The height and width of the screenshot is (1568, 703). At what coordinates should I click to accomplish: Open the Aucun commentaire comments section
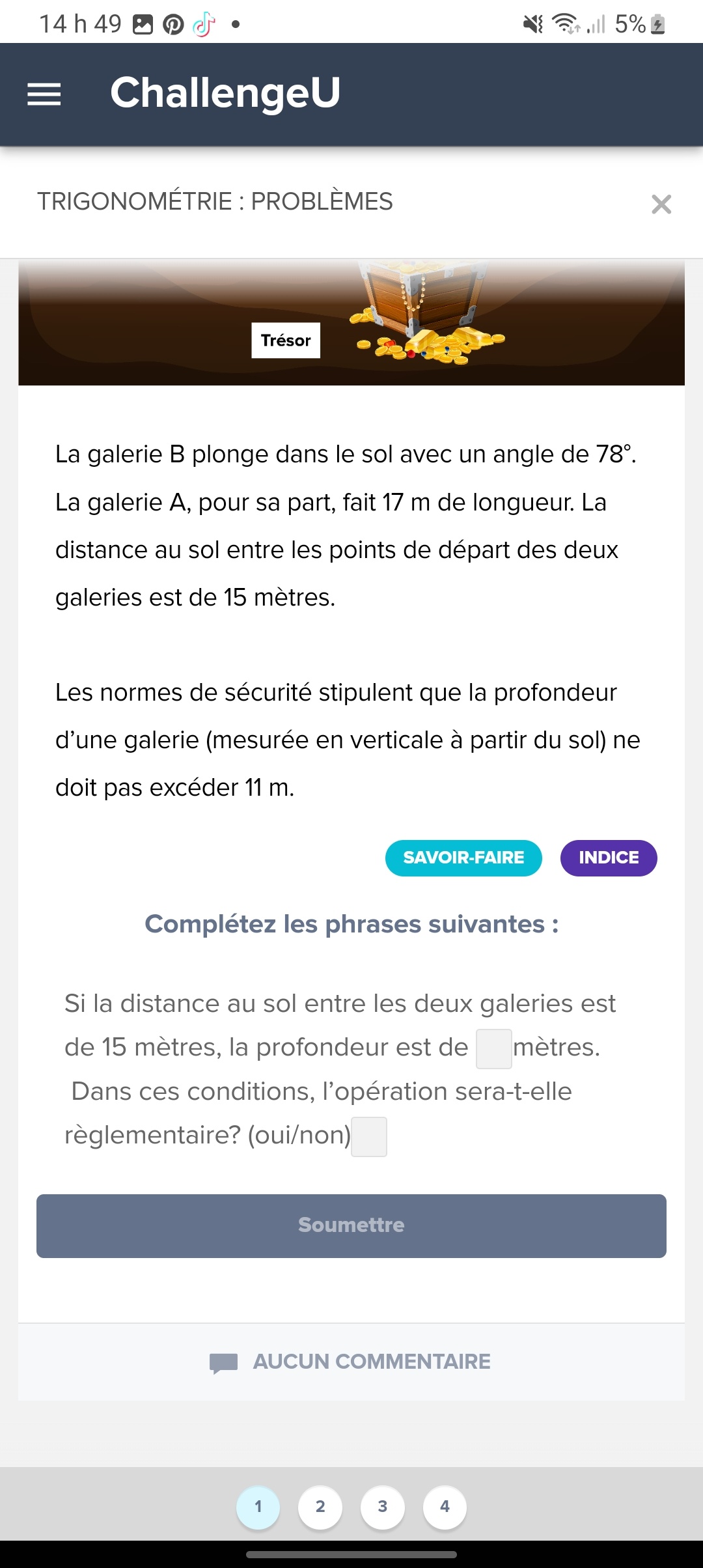tap(351, 1362)
